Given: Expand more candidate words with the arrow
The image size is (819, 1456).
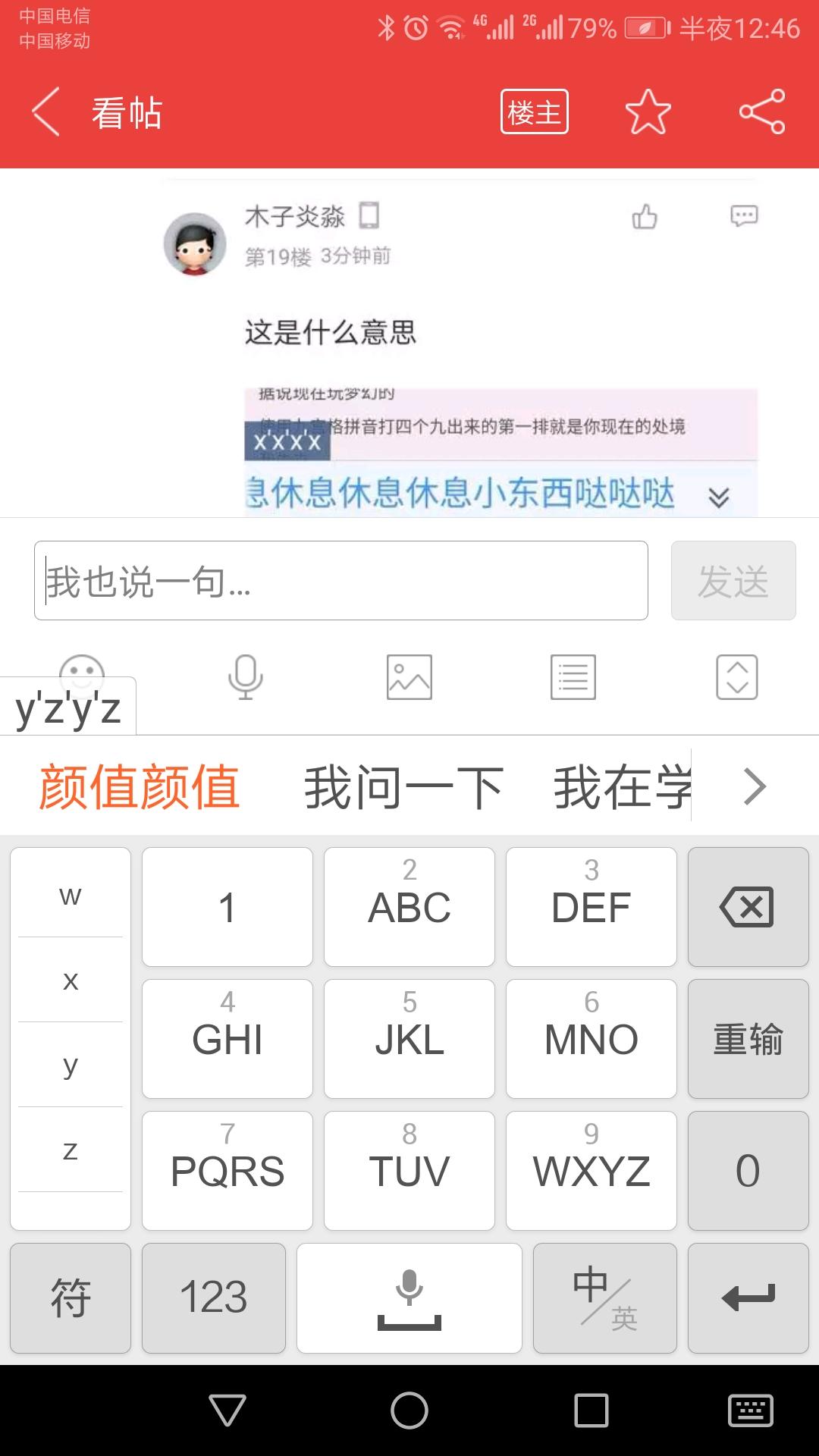Looking at the screenshot, I should [754, 787].
